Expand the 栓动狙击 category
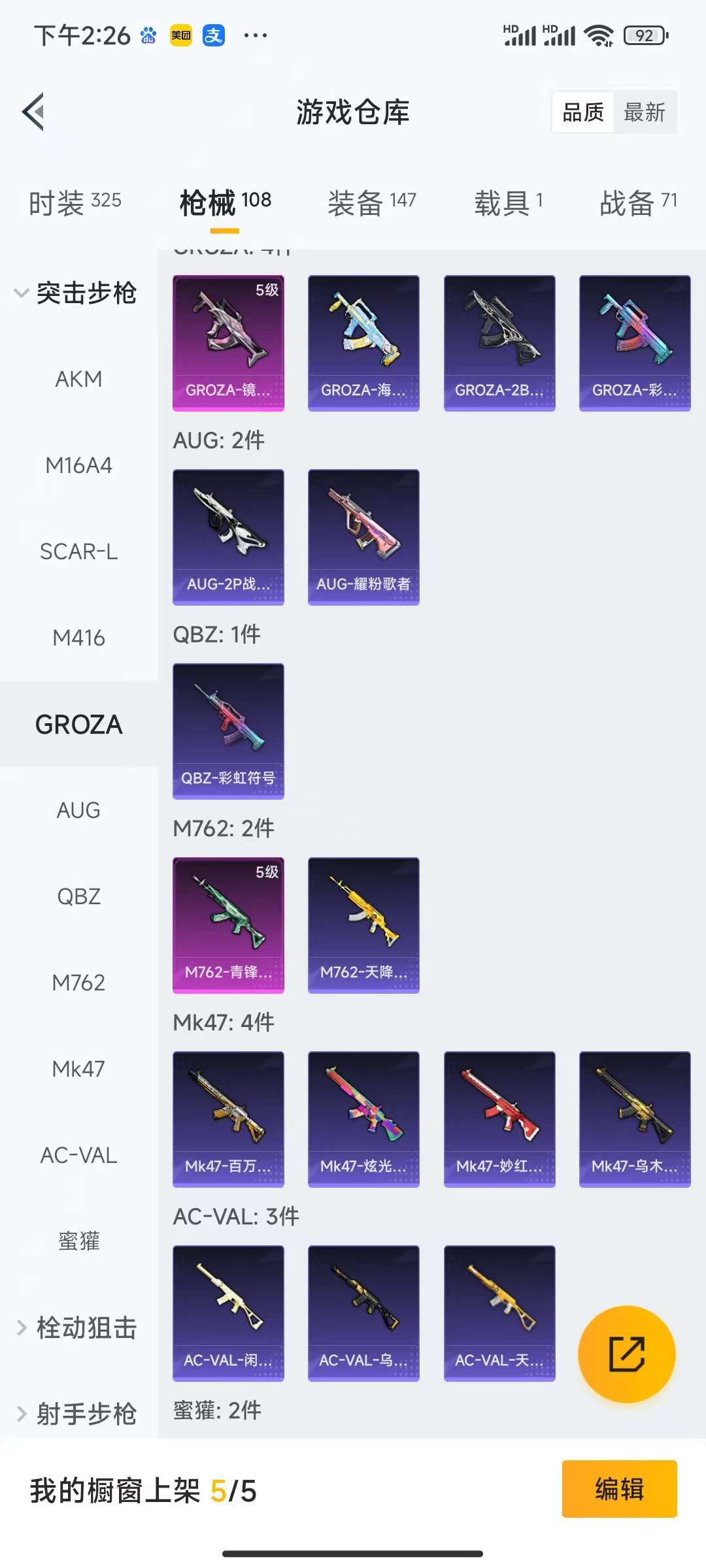Viewport: 706px width, 1568px height. tap(77, 1328)
